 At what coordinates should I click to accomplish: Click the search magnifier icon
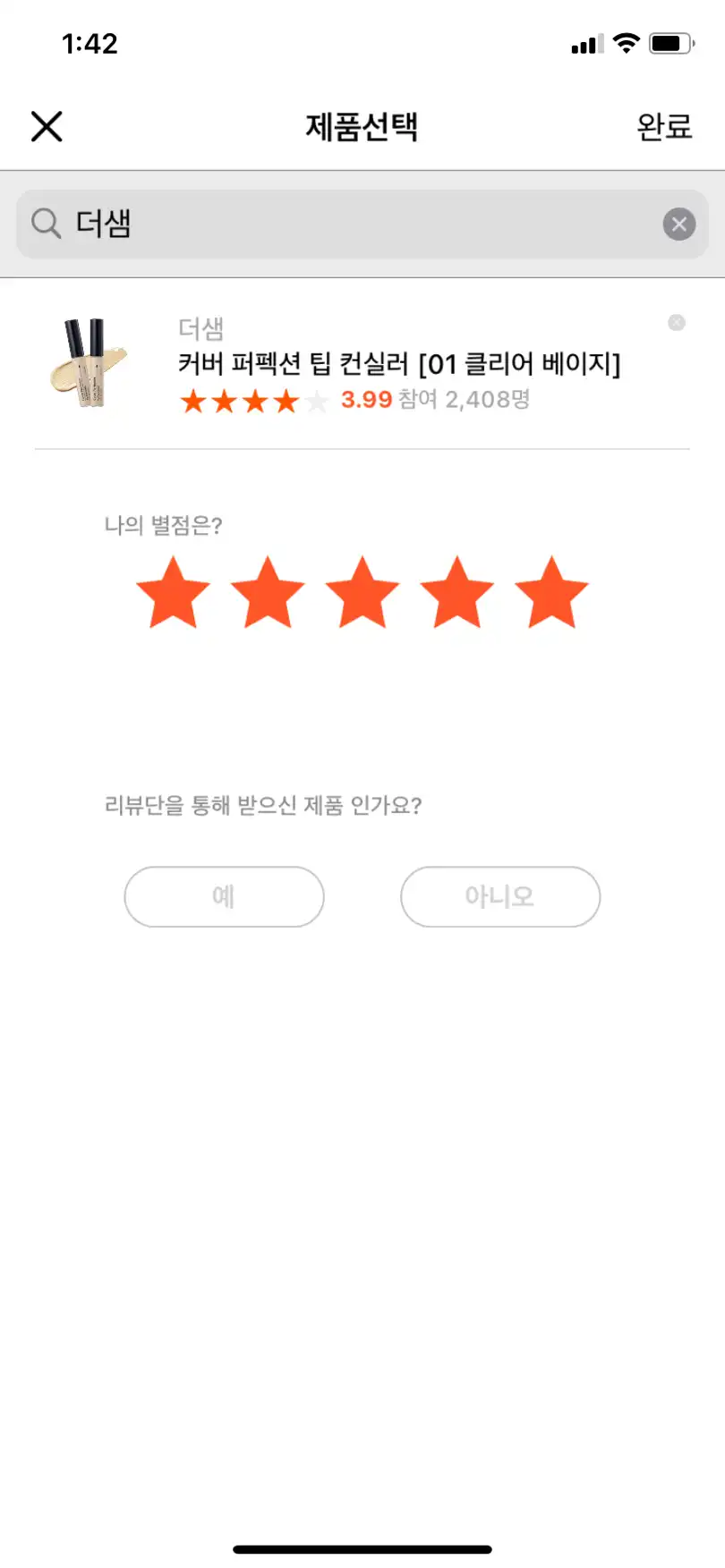tap(45, 224)
